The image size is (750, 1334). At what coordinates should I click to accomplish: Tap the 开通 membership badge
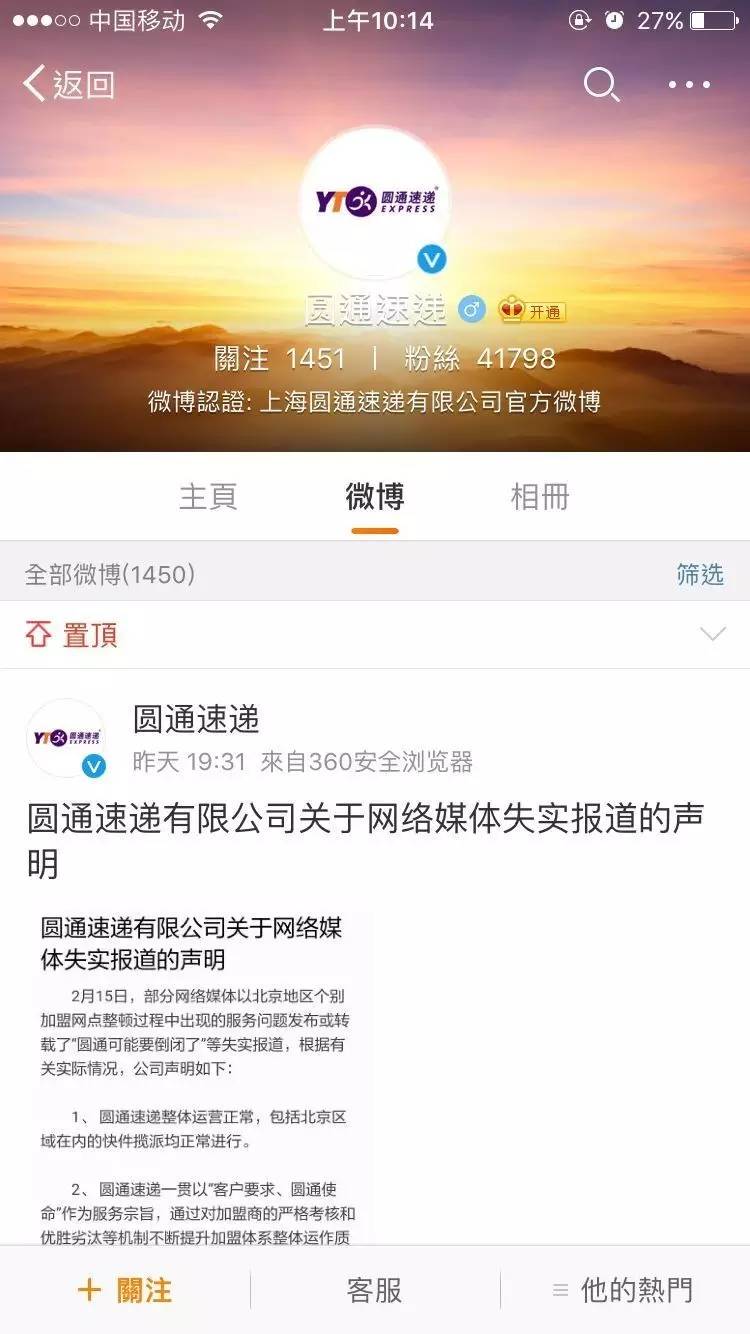[x=533, y=311]
